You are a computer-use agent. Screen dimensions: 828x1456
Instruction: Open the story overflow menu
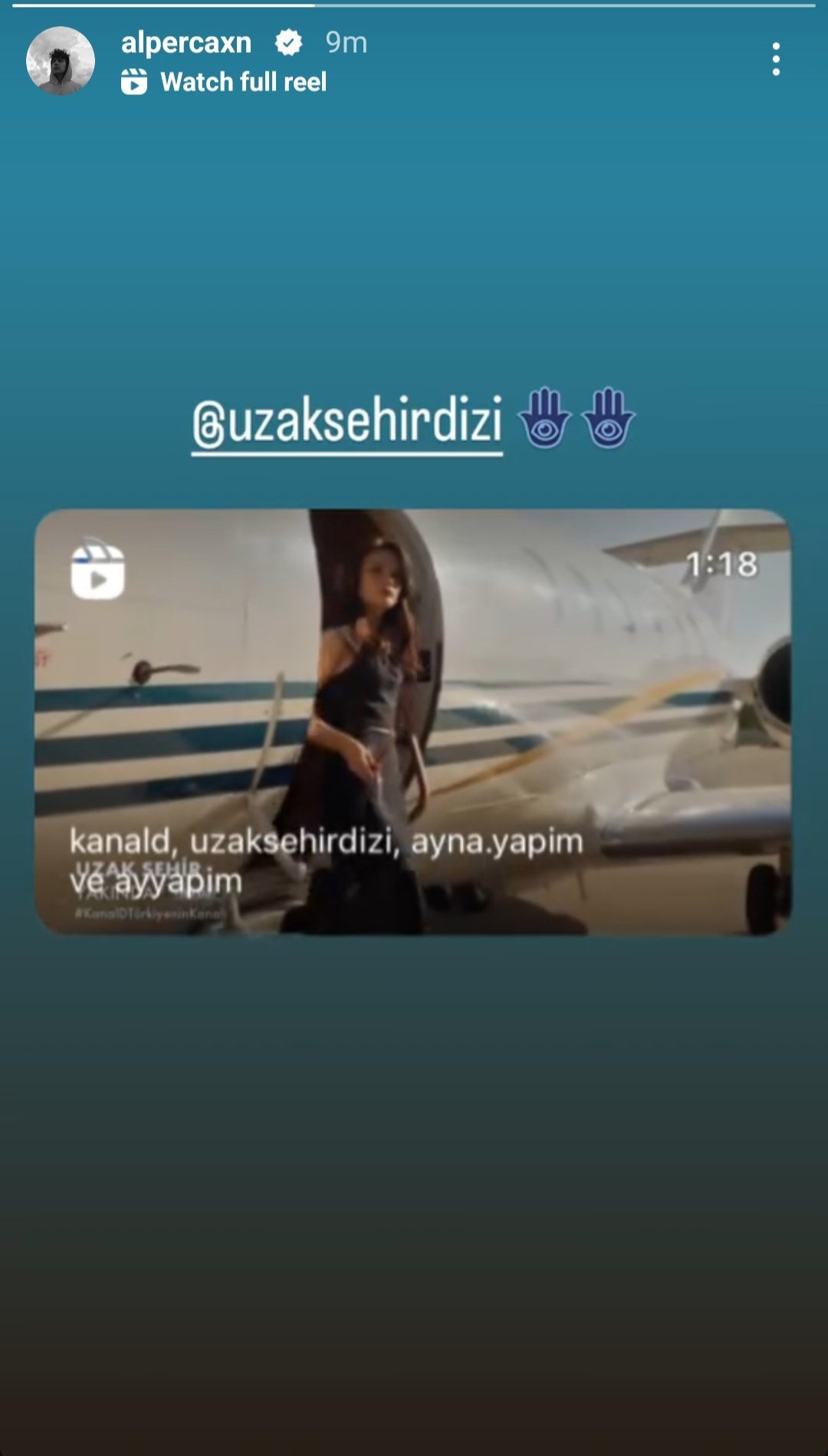(x=776, y=59)
